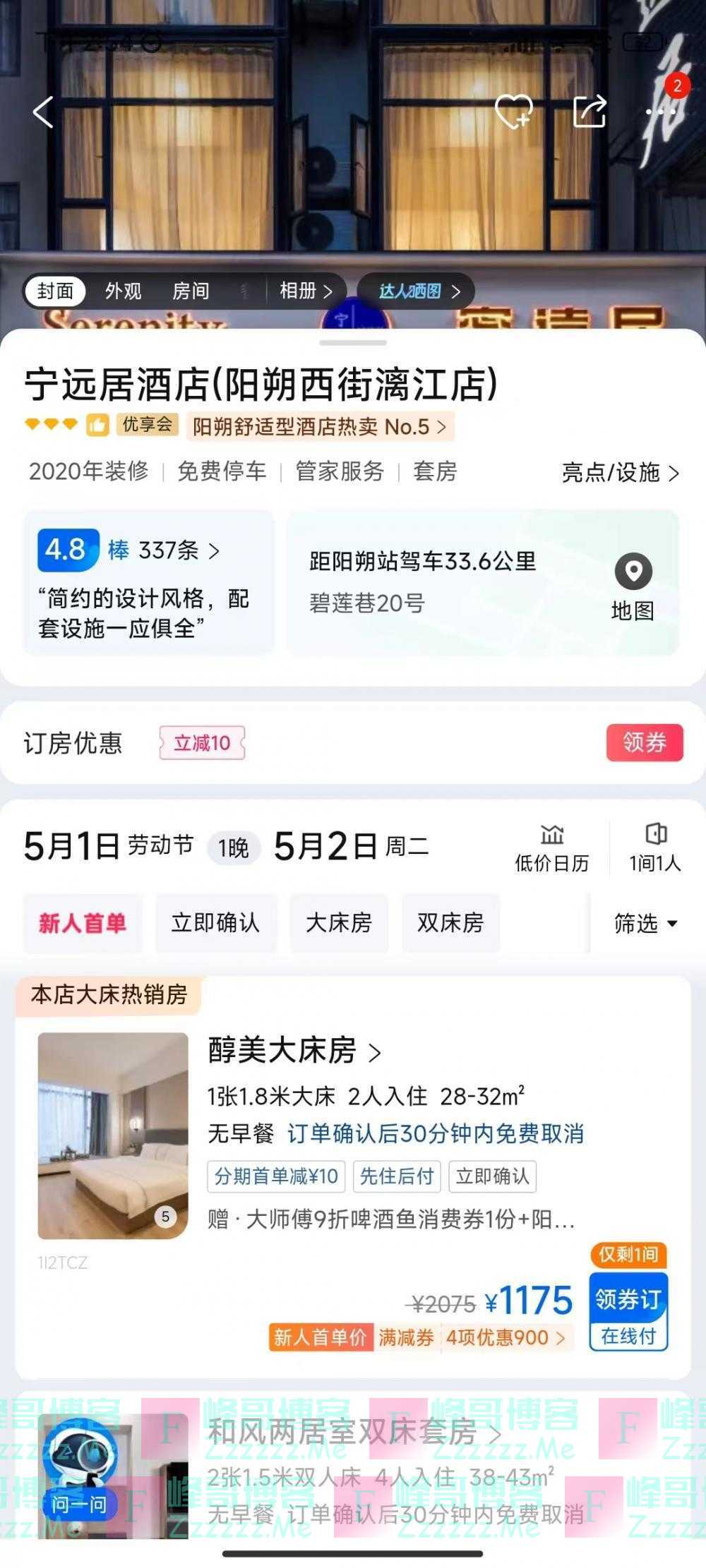Expand 亮点/设施 details
706x1568 pixels.
tap(621, 474)
